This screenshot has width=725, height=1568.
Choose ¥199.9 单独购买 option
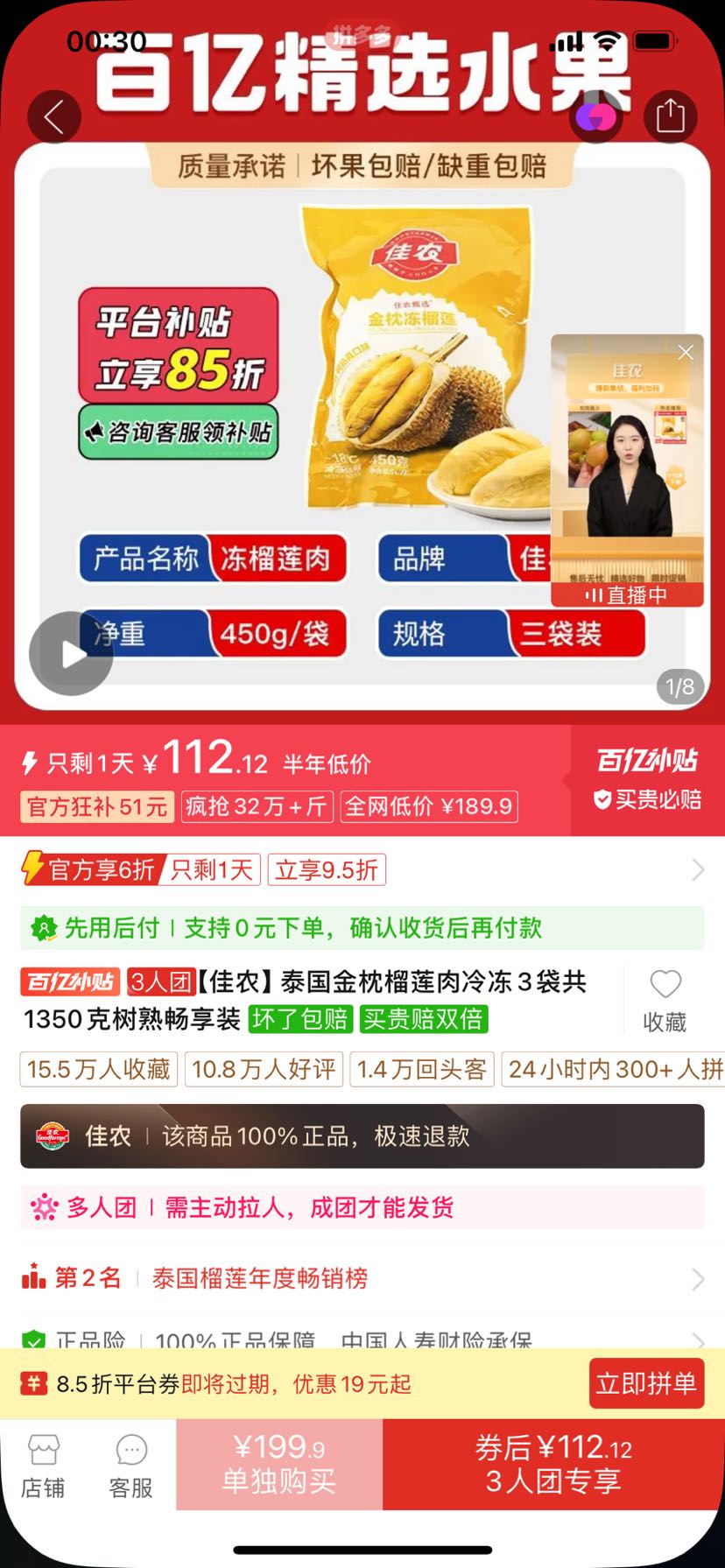279,1465
